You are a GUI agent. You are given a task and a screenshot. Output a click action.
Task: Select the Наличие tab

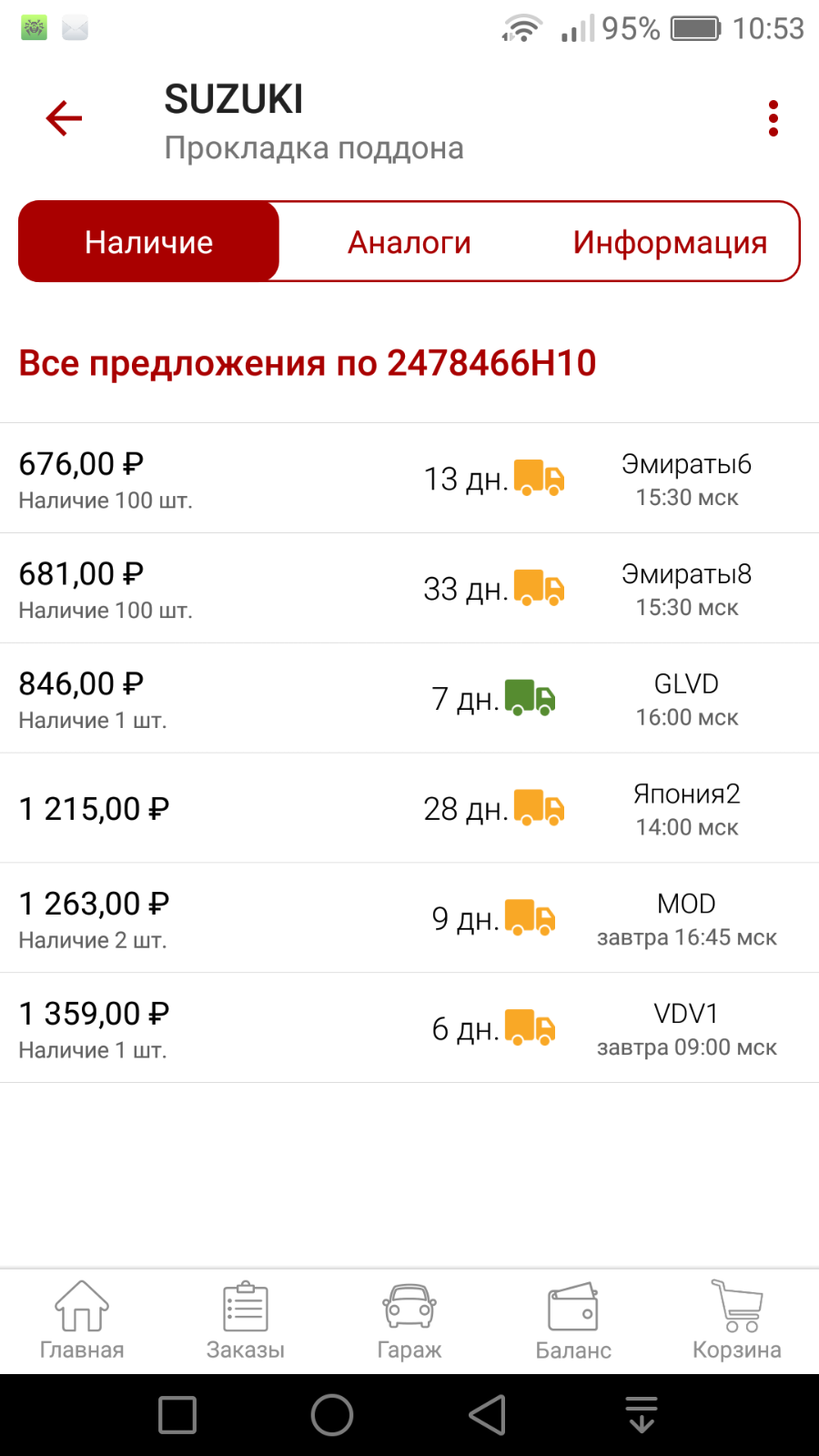click(x=149, y=242)
